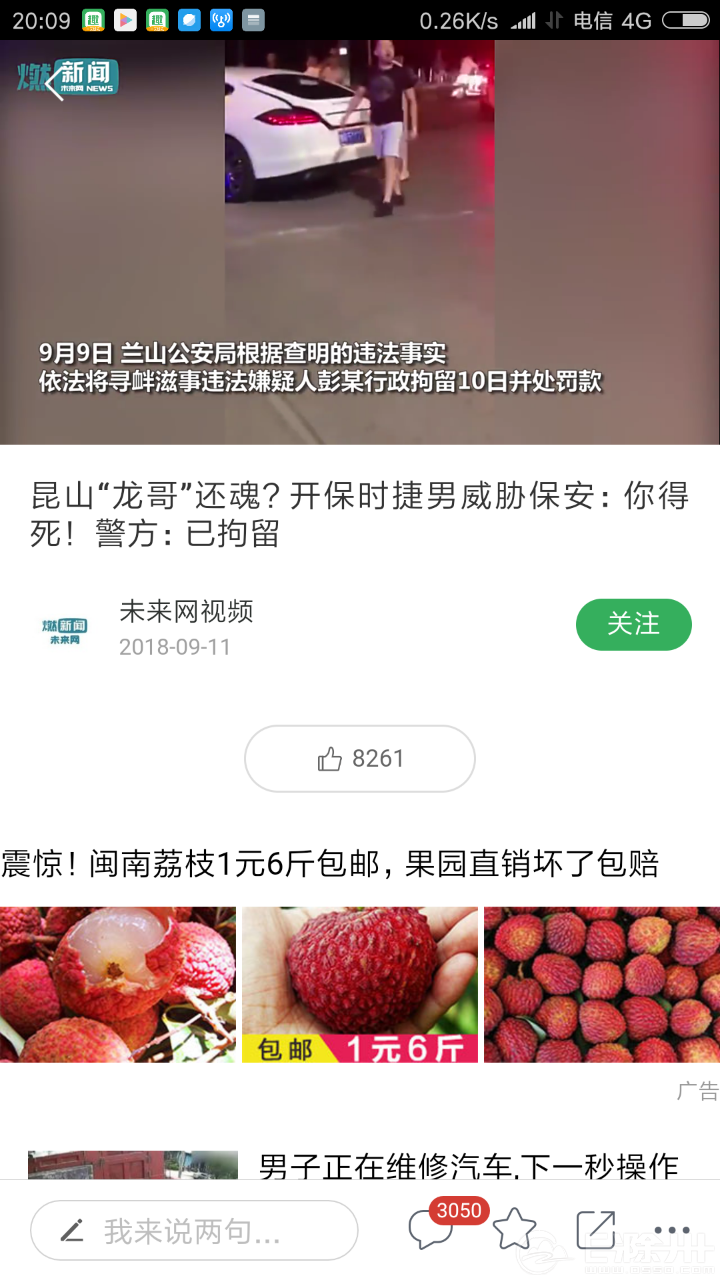Open the 未来网视频 channel avatar
720x1280 pixels.
65,628
